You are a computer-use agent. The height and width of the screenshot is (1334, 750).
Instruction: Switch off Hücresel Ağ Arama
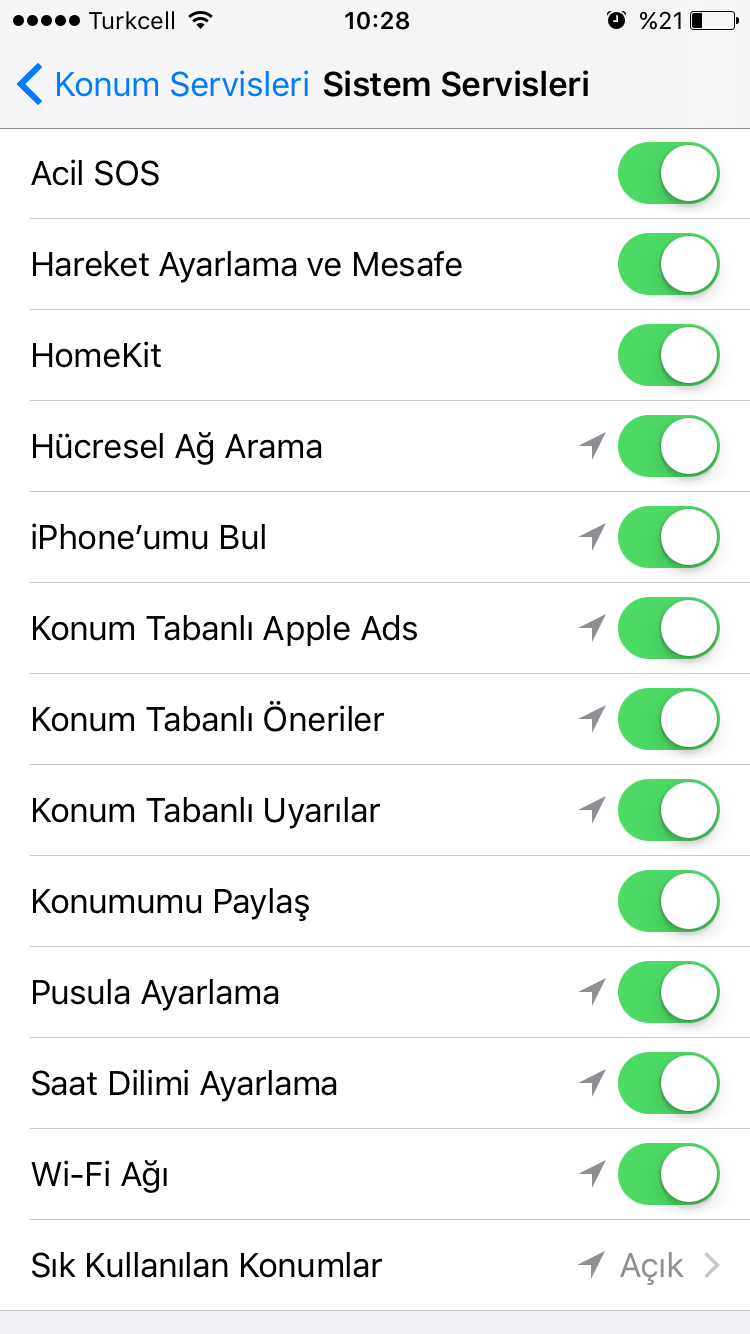coord(669,446)
